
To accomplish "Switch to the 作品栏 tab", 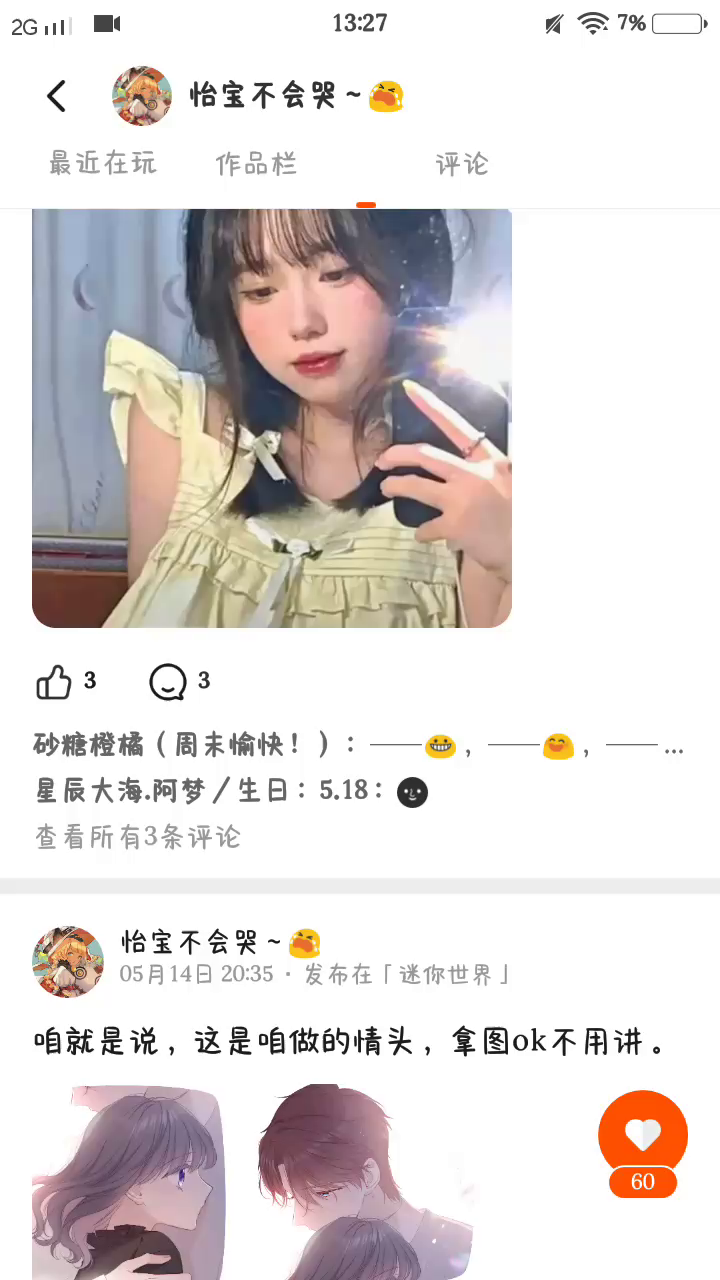I will 256,163.
